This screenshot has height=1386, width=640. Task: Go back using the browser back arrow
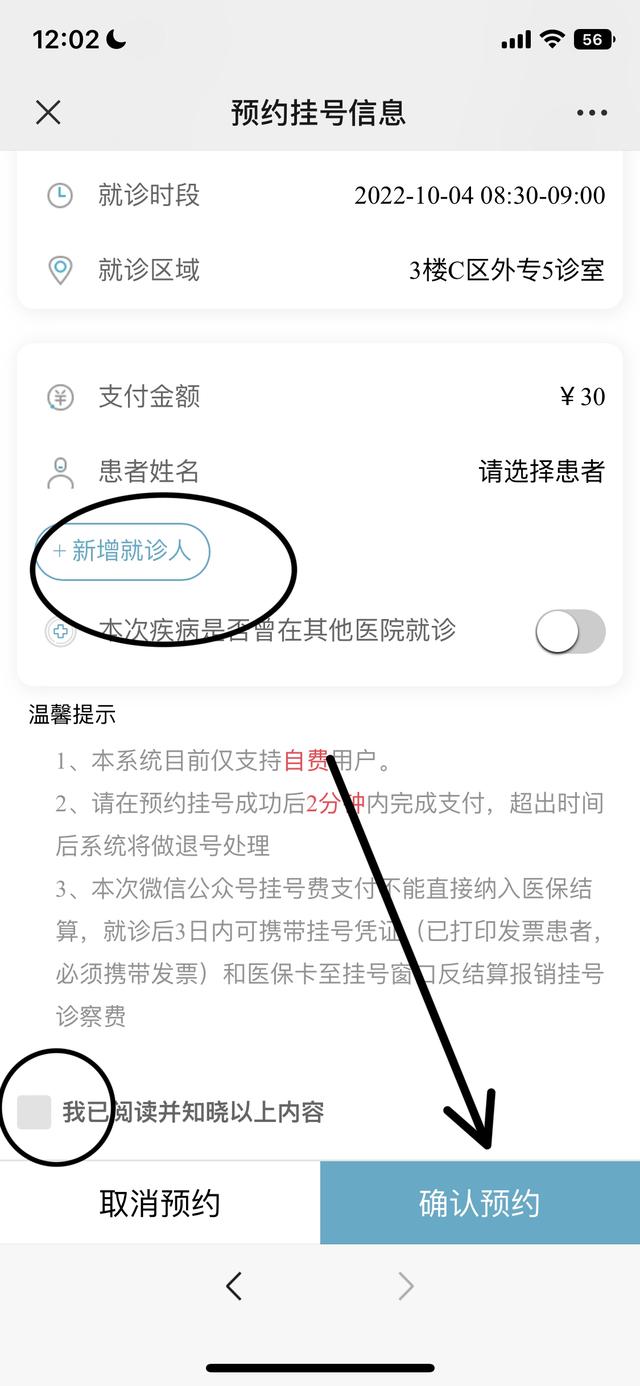pos(234,1286)
